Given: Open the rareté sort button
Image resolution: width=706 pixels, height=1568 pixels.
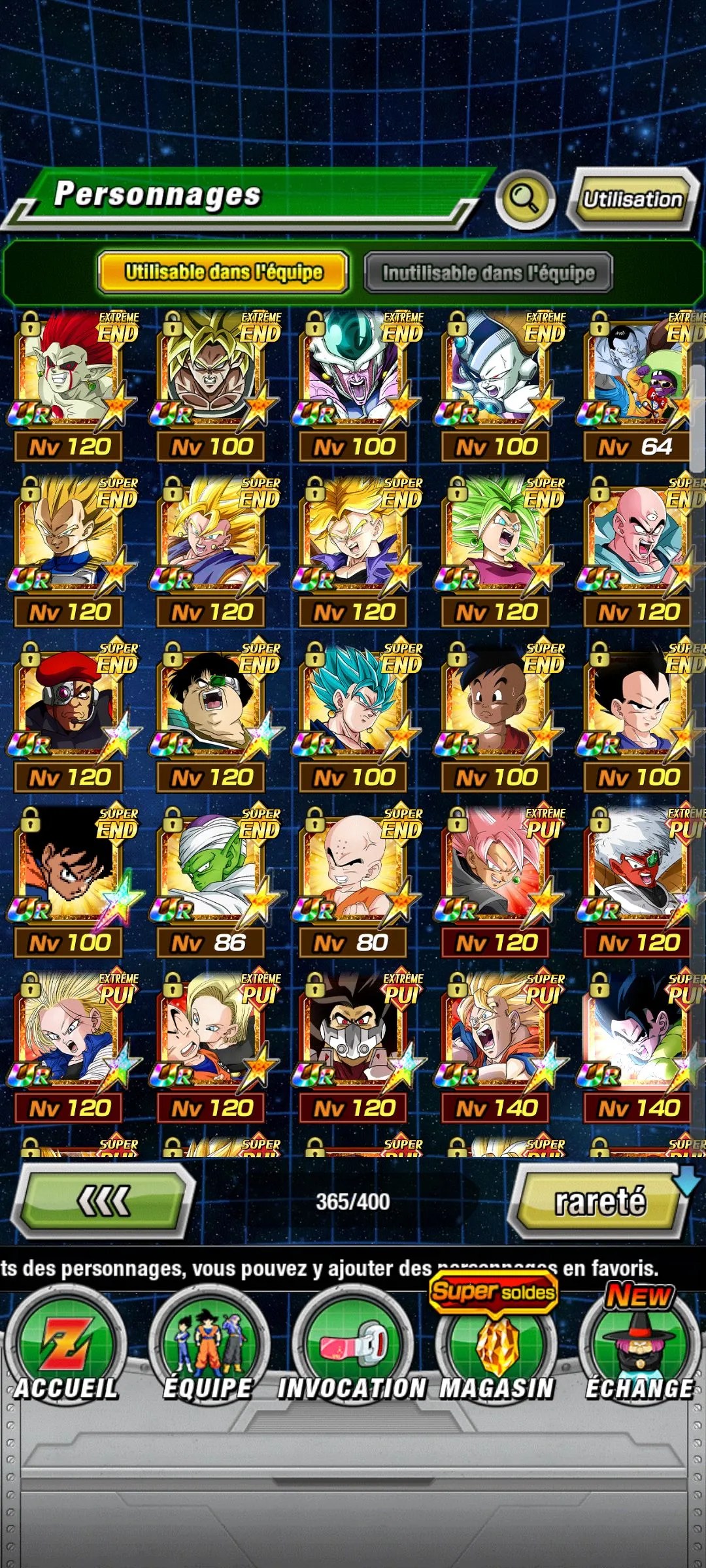Looking at the screenshot, I should (x=598, y=1202).
